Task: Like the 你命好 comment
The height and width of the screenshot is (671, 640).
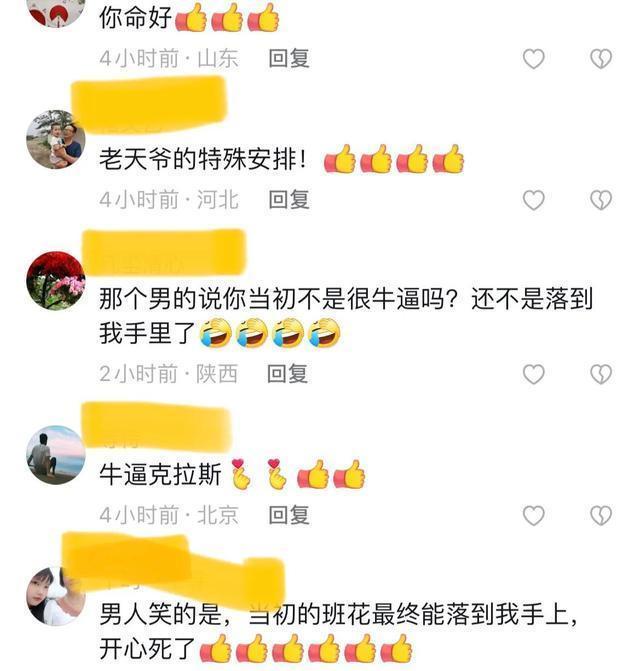Action: 534,58
